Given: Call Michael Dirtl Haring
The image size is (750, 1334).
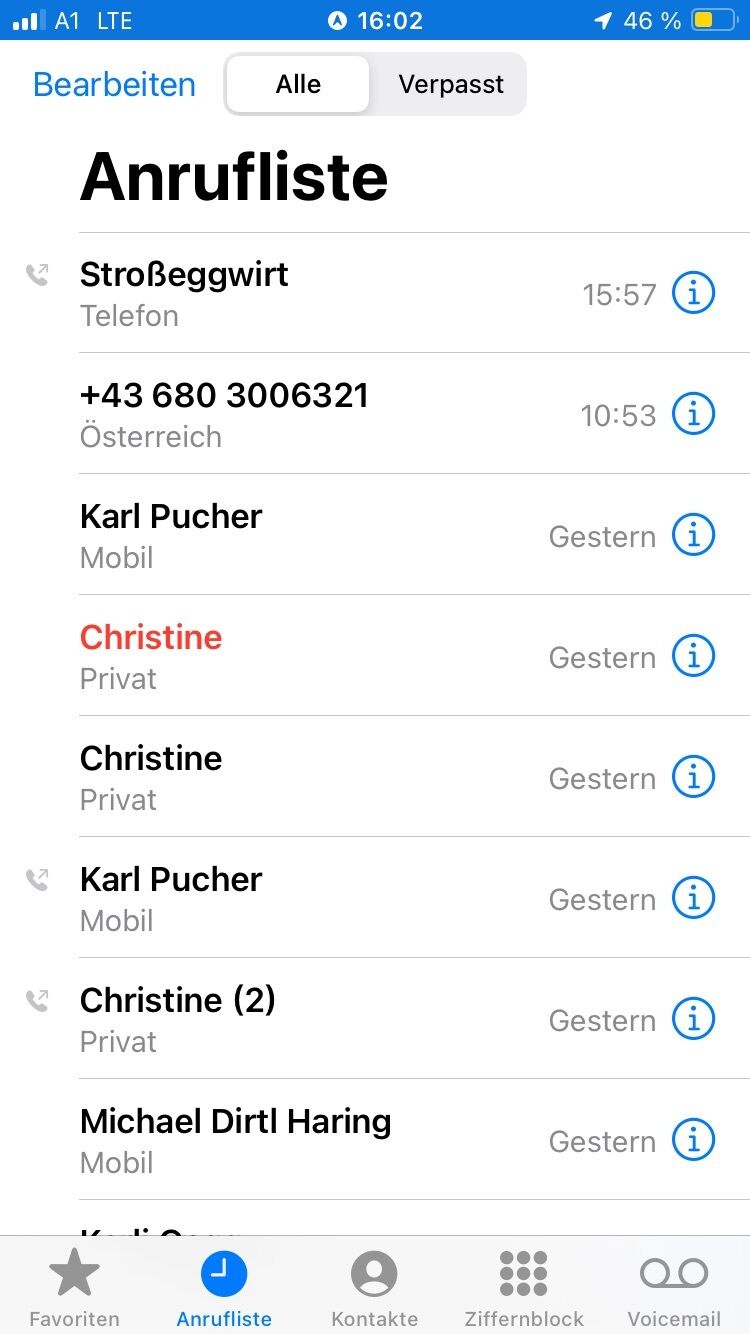Looking at the screenshot, I should [x=300, y=1140].
